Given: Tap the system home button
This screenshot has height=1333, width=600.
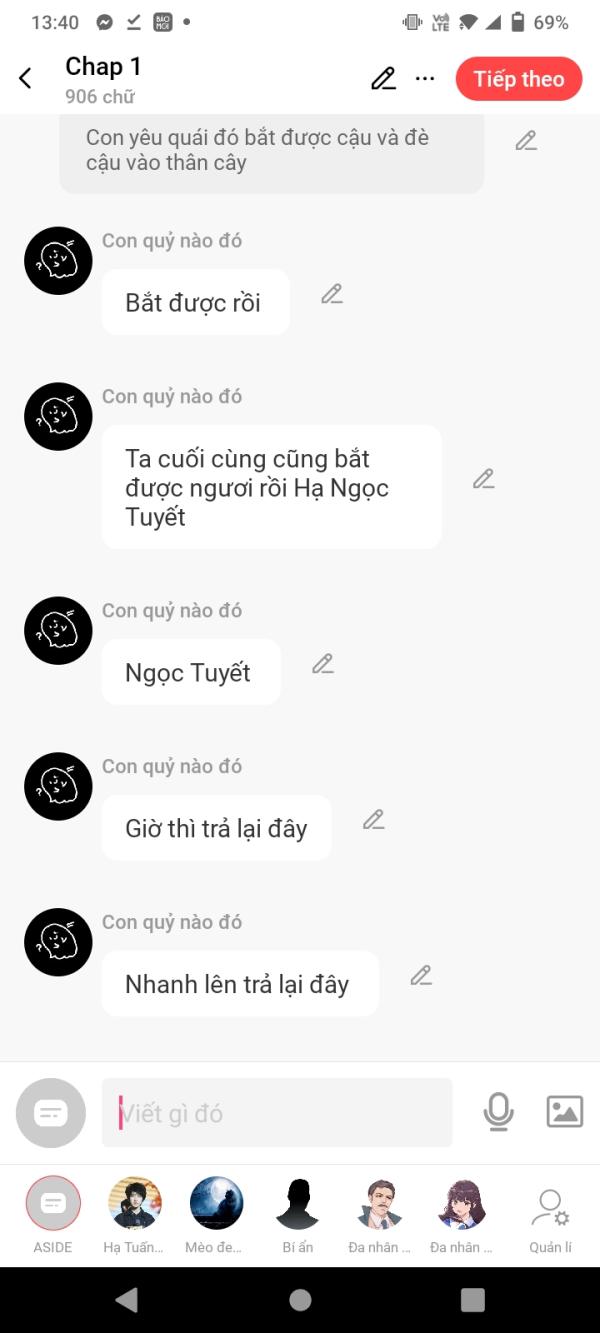Looking at the screenshot, I should coord(300,1300).
